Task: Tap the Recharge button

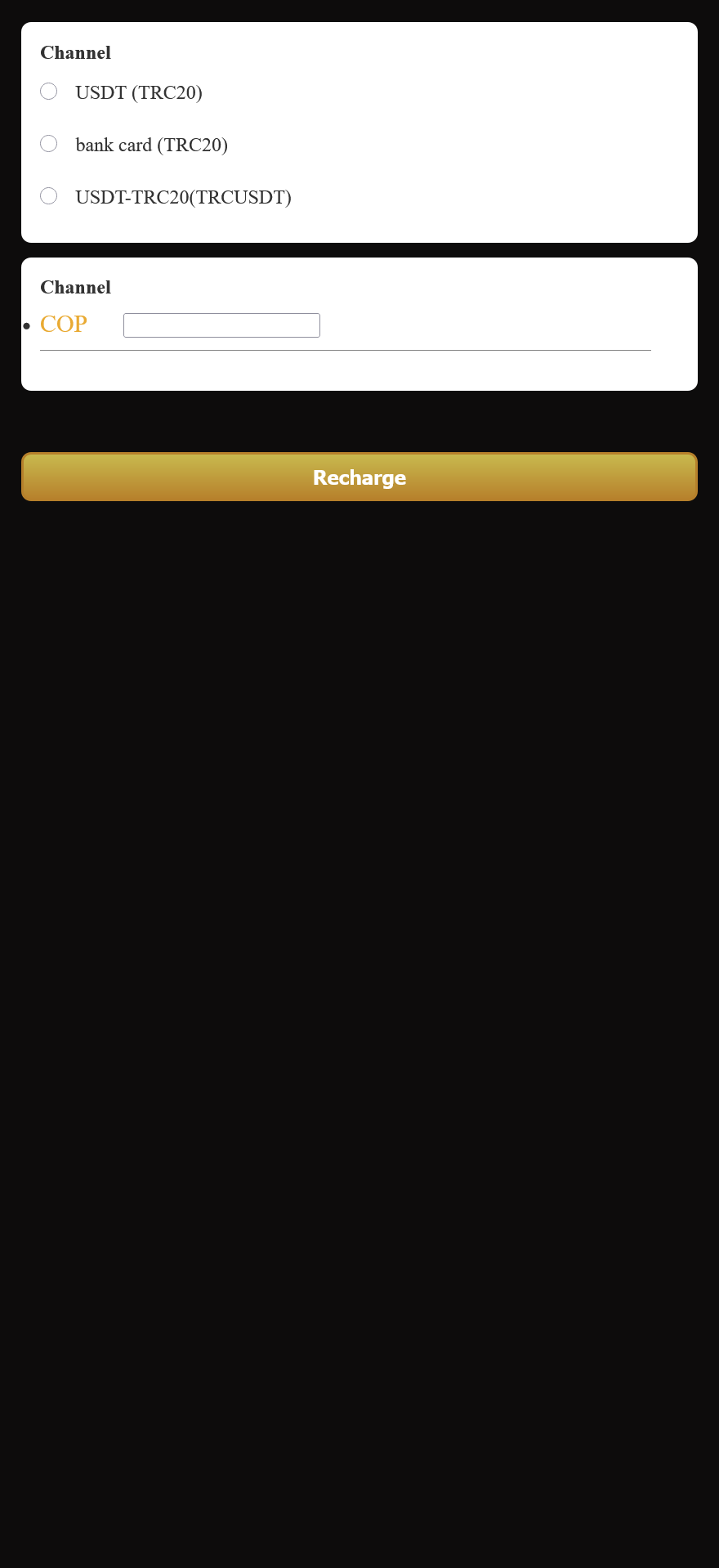Action: [359, 477]
